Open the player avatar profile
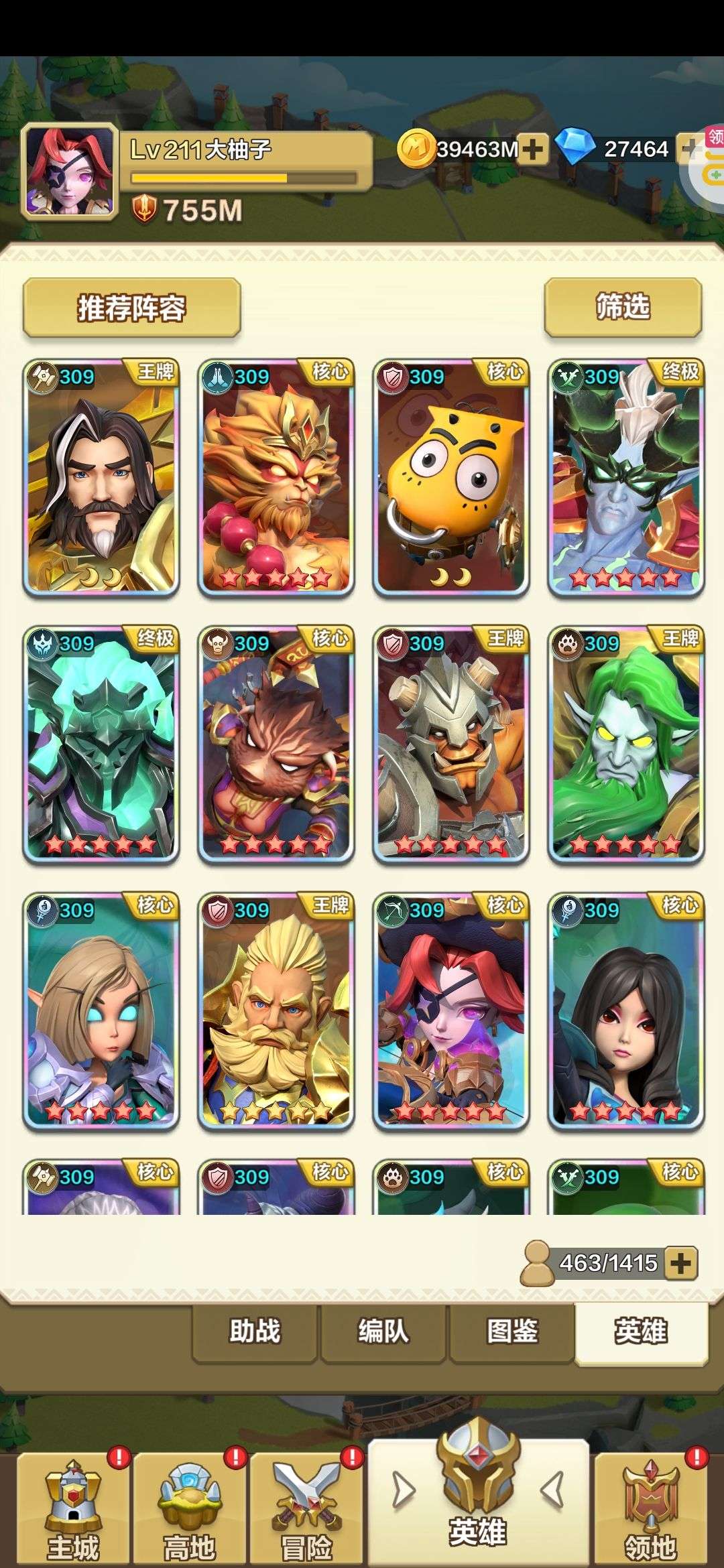724x1568 pixels. pyautogui.click(x=70, y=172)
